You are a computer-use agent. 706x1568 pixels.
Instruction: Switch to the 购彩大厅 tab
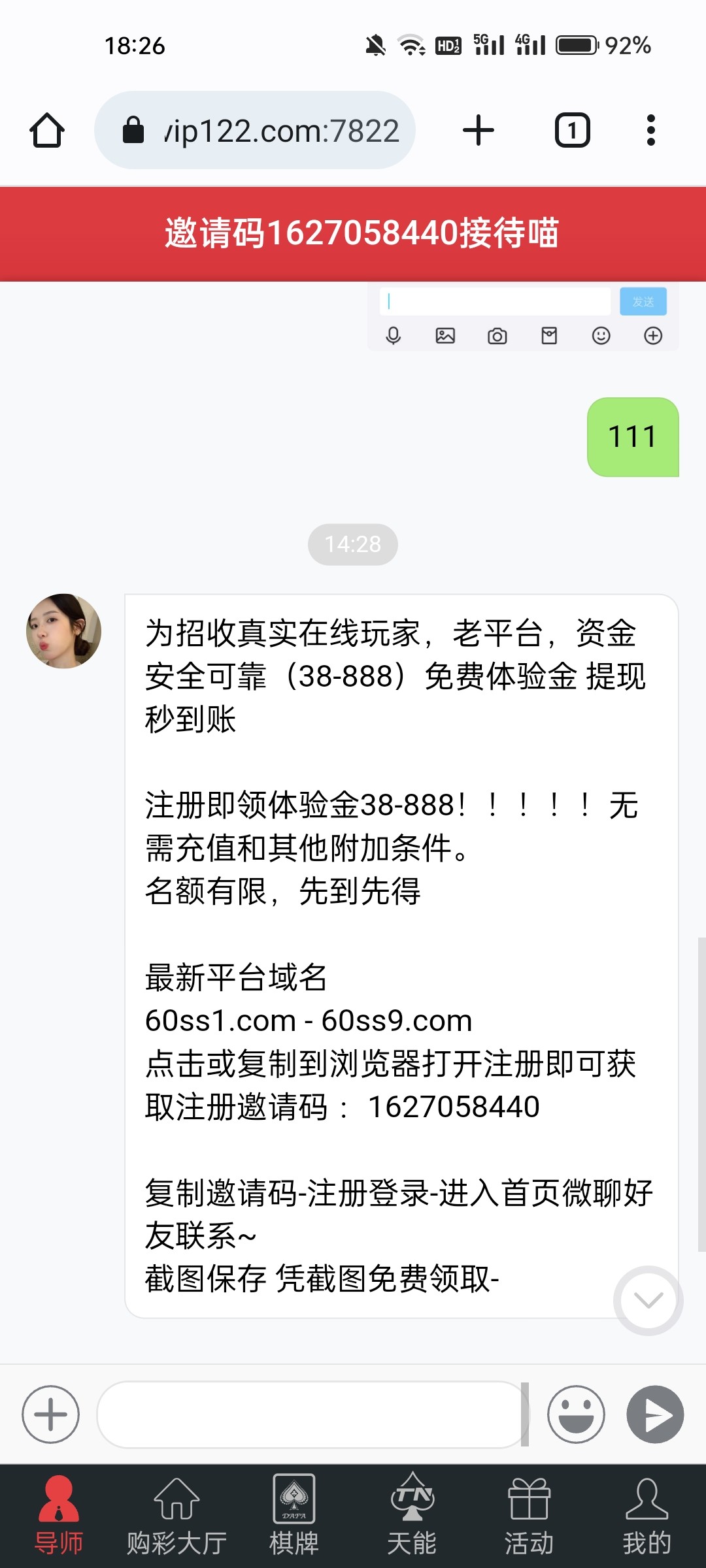(x=176, y=1516)
